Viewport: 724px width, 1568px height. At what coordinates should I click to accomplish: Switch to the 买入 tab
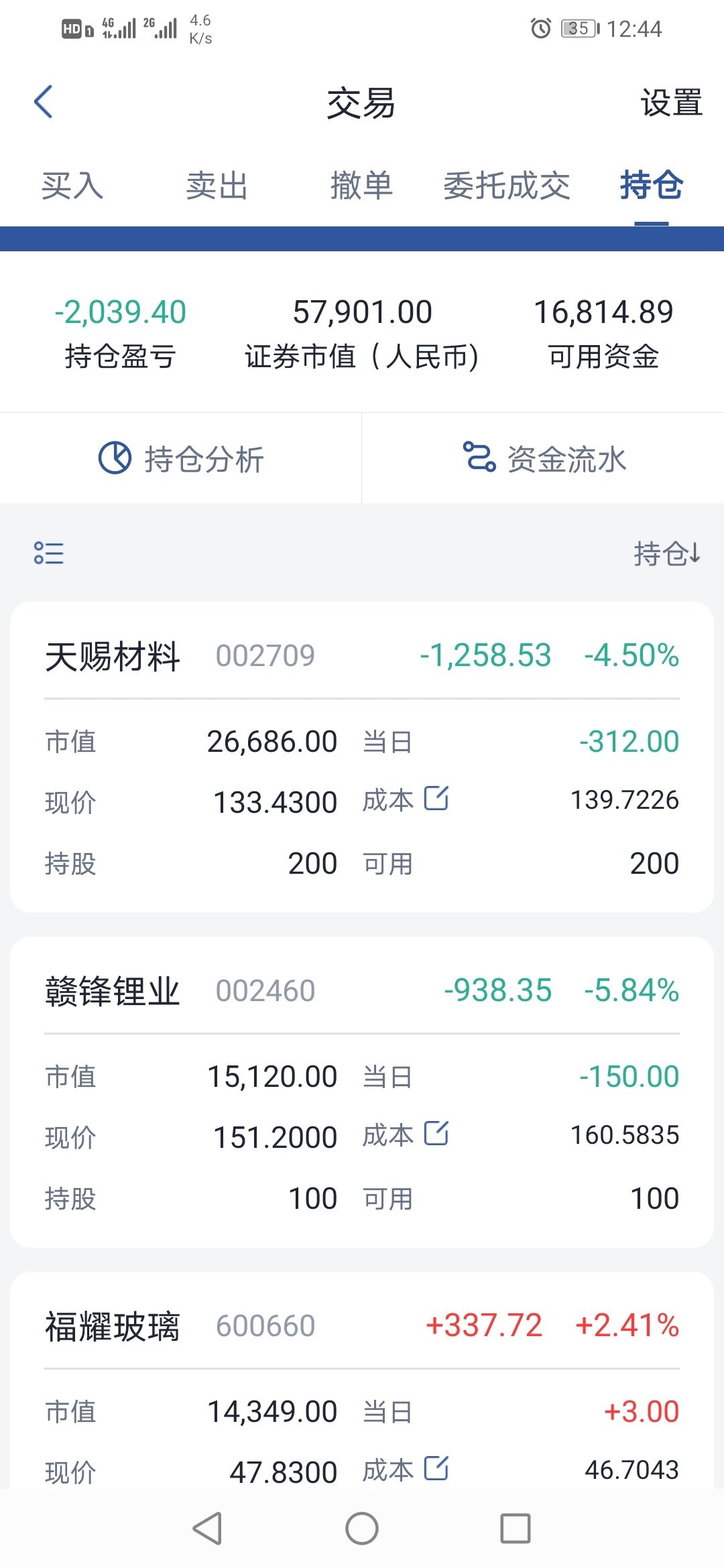(72, 186)
